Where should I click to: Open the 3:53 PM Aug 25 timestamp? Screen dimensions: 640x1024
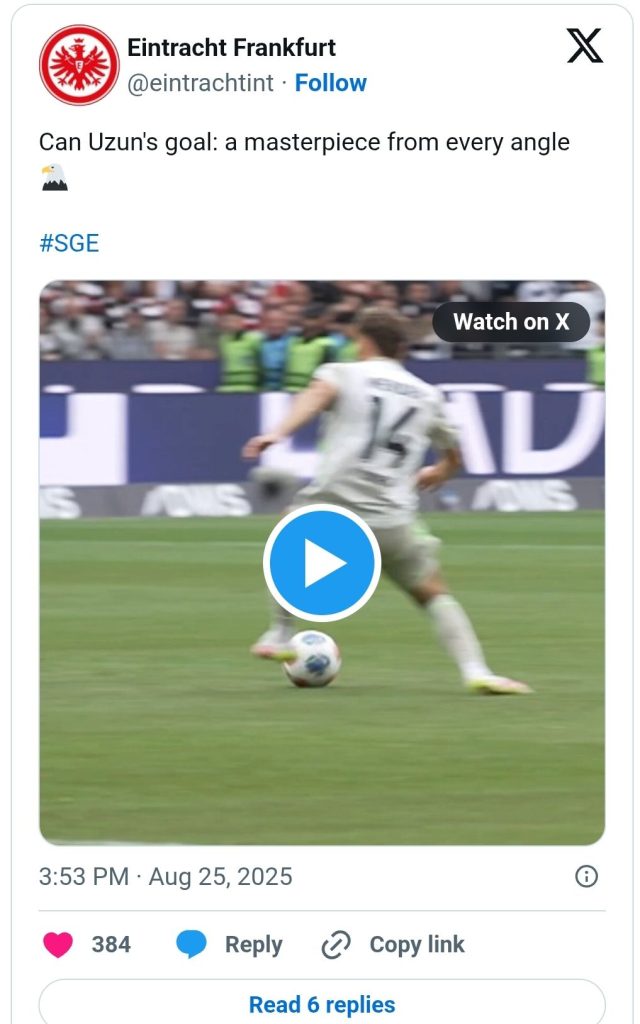click(x=165, y=877)
